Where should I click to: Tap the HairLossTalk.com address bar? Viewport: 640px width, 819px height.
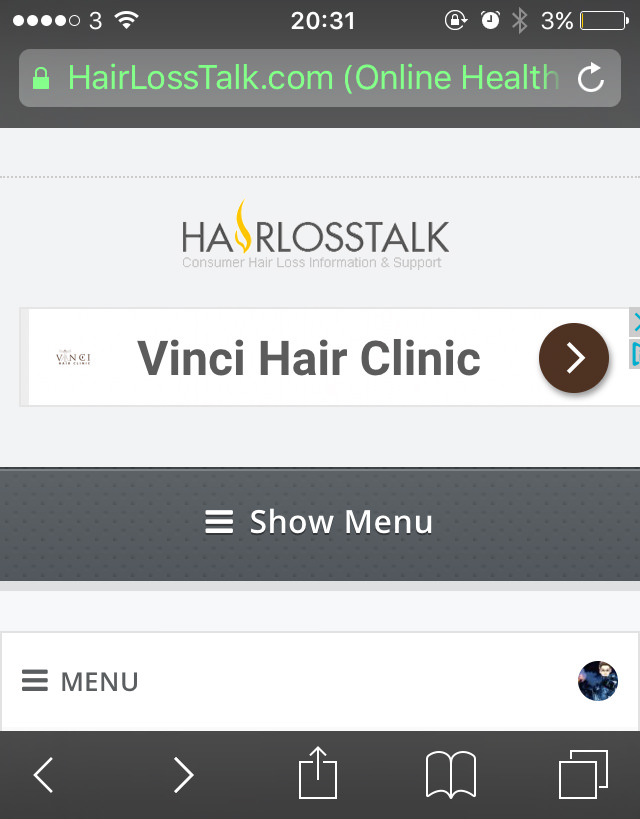click(x=300, y=78)
